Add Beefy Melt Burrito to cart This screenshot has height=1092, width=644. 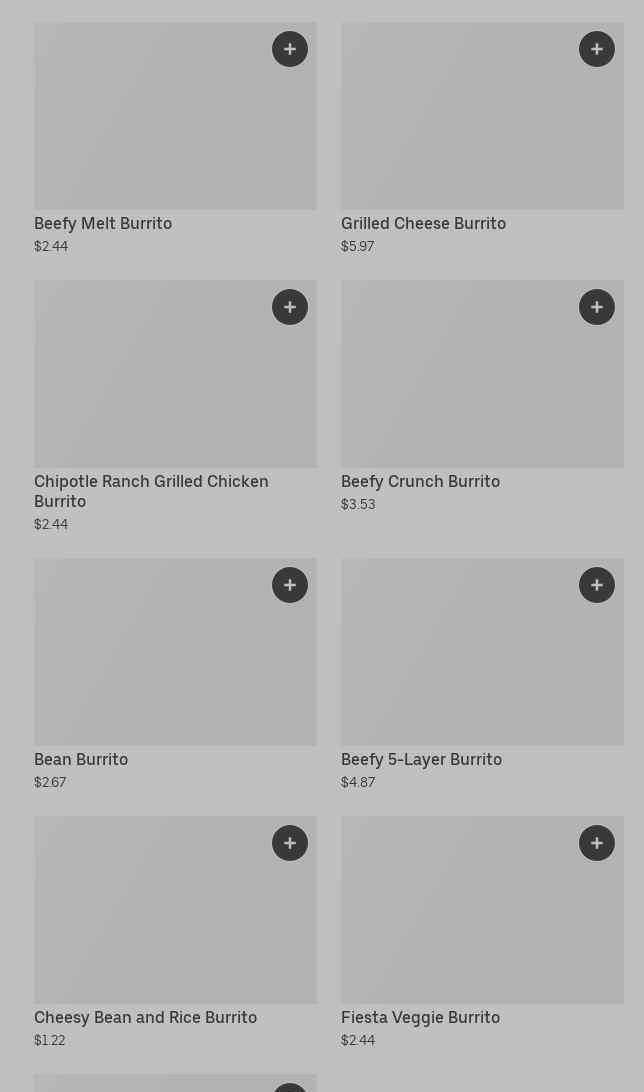coord(290,49)
